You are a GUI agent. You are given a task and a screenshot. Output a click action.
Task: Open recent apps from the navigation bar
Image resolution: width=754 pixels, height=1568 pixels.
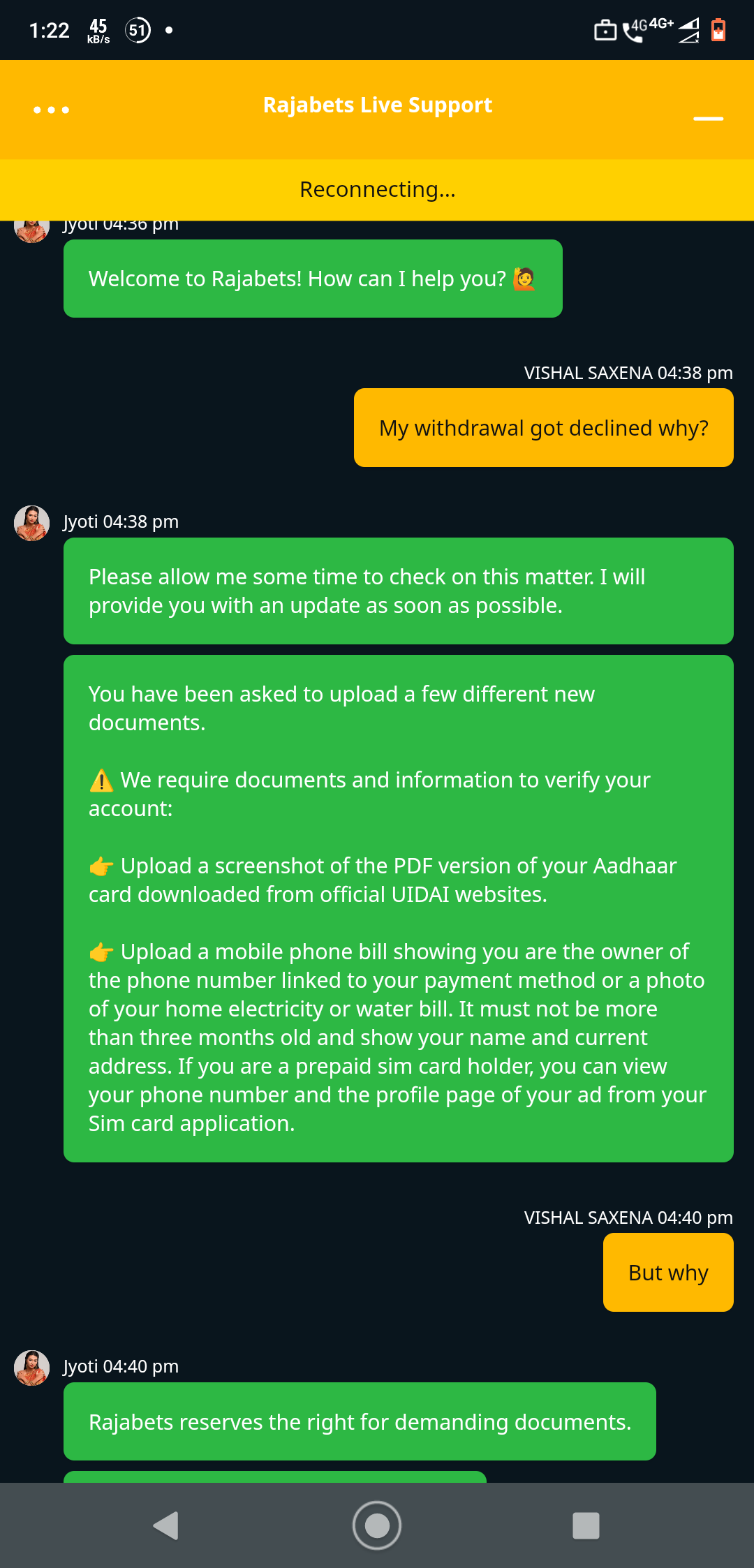tap(586, 1525)
